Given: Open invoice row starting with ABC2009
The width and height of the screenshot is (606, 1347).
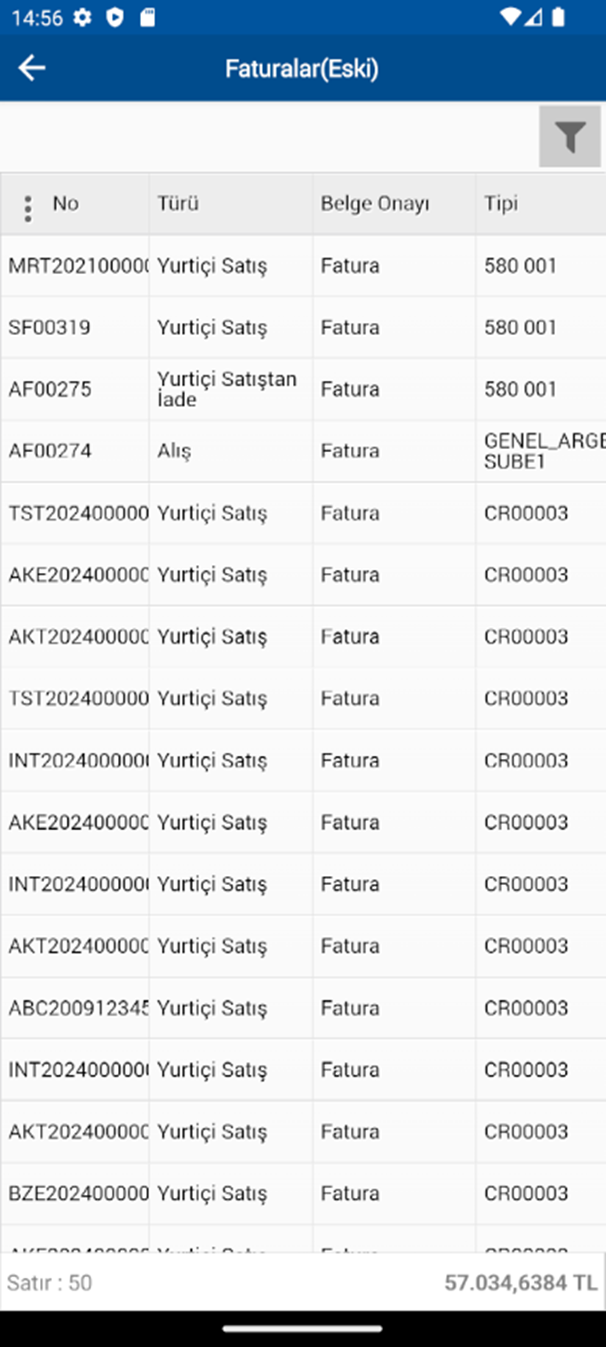Looking at the screenshot, I should click(303, 1008).
